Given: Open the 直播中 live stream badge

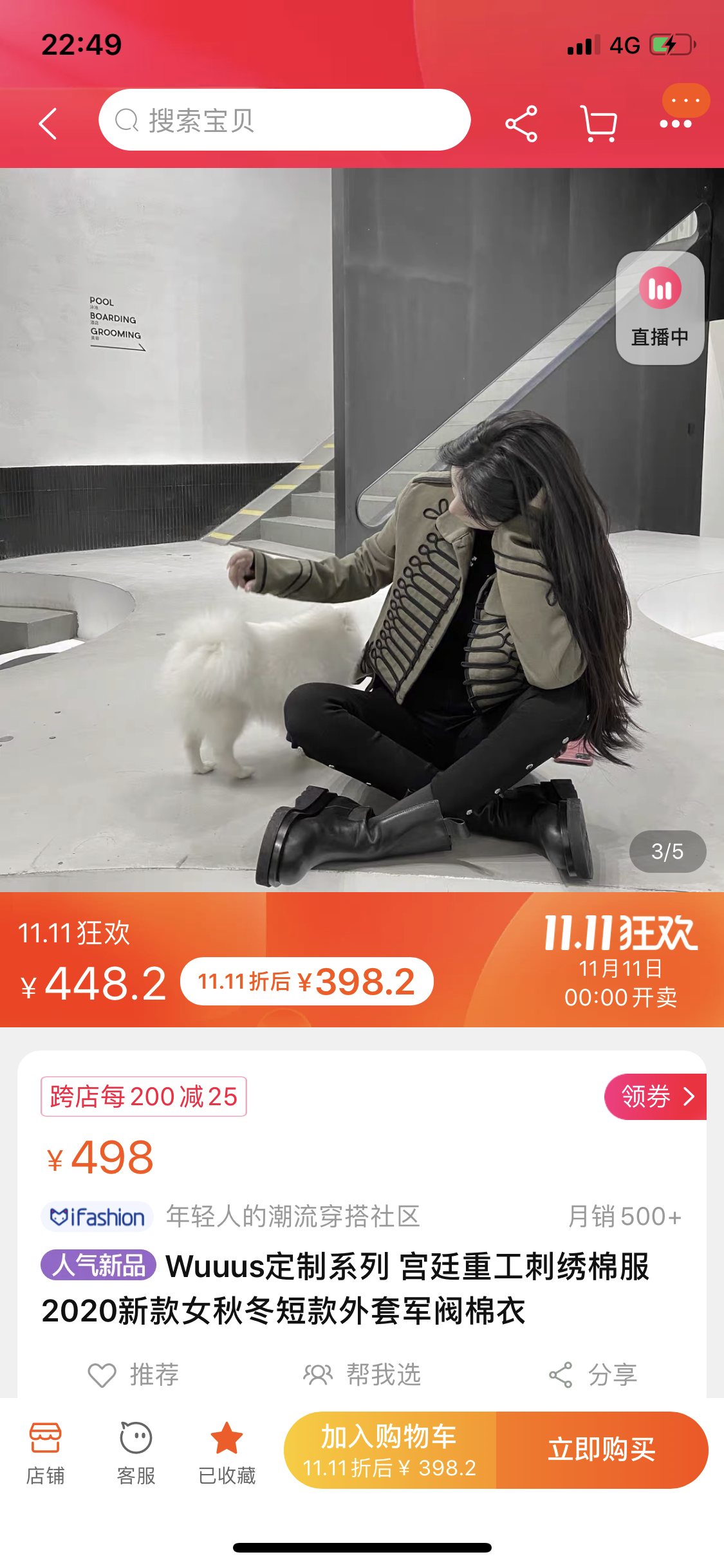Looking at the screenshot, I should 660,308.
